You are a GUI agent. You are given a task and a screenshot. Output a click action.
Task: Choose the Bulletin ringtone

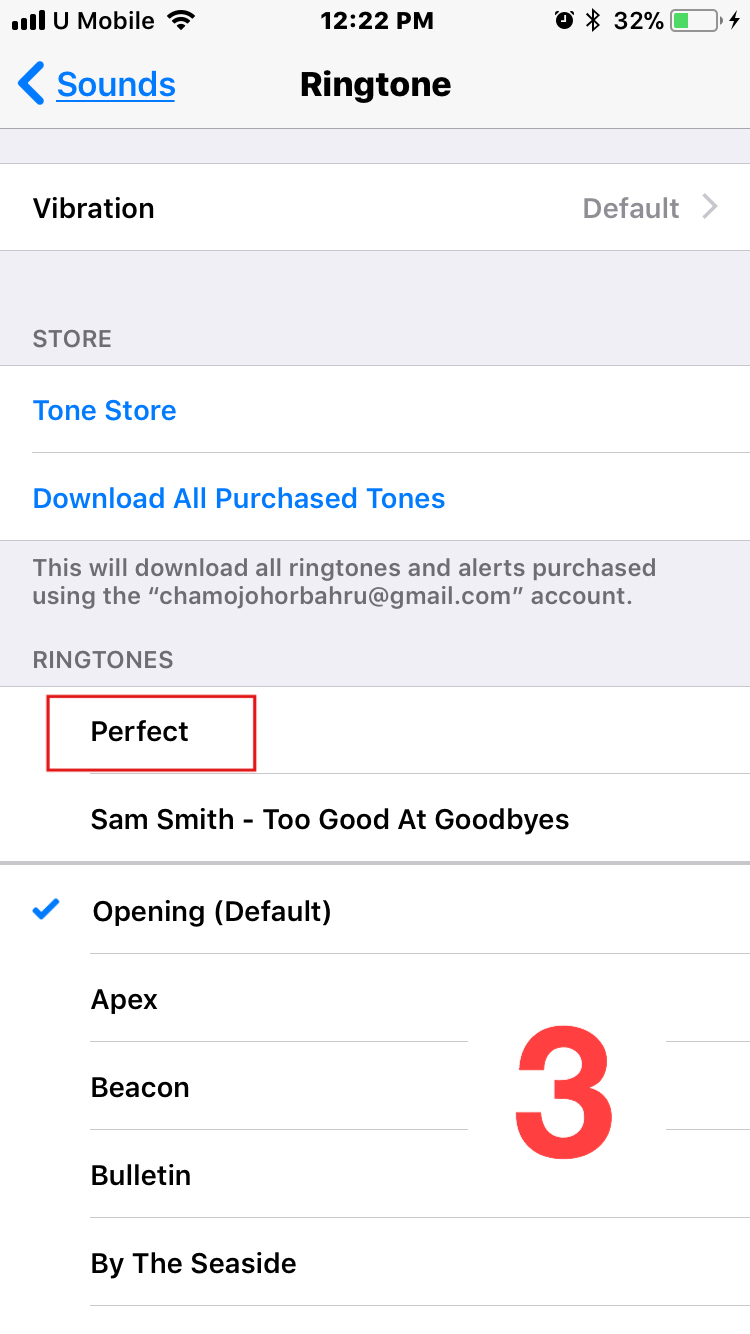375,1174
